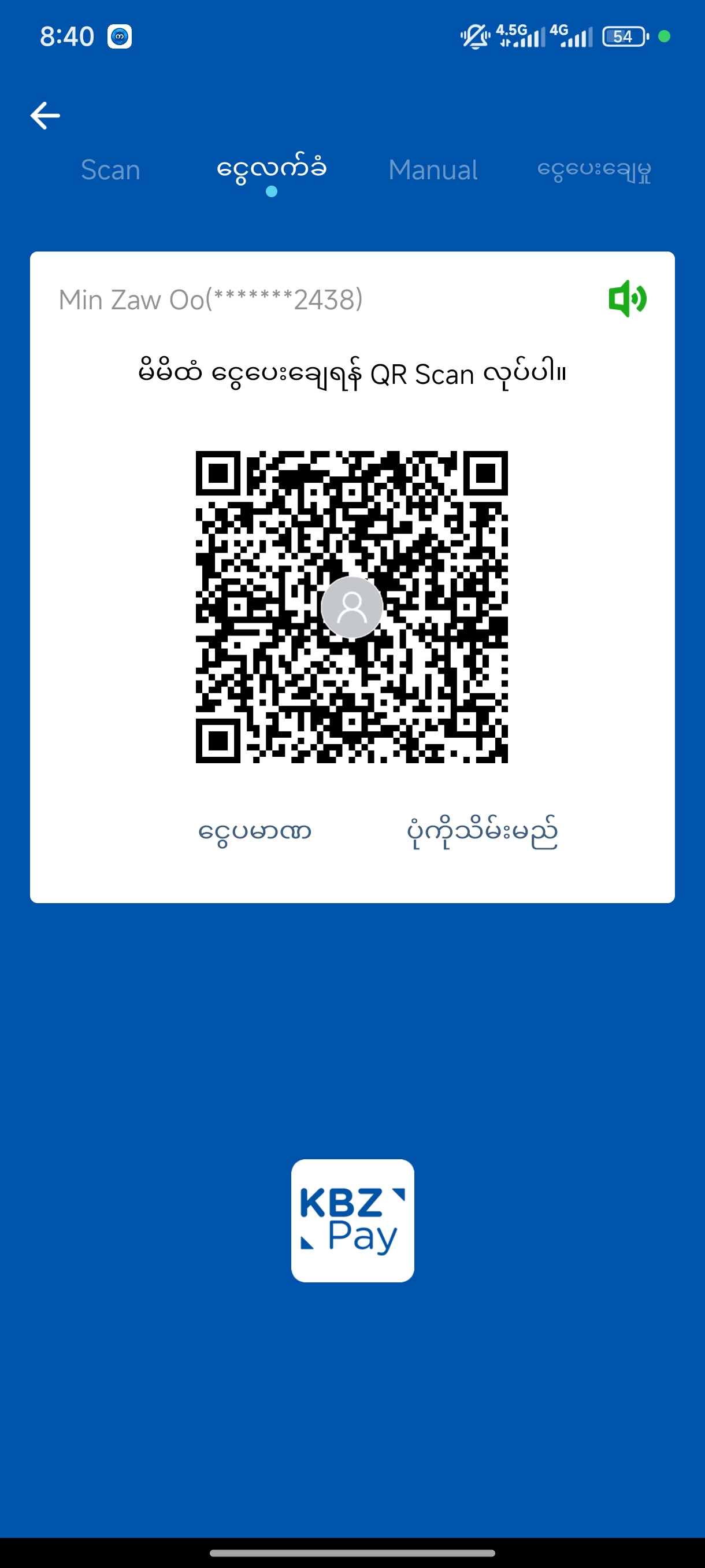The width and height of the screenshot is (705, 1568).
Task: Open the ငွေပေးချေမှု tab
Action: (593, 171)
